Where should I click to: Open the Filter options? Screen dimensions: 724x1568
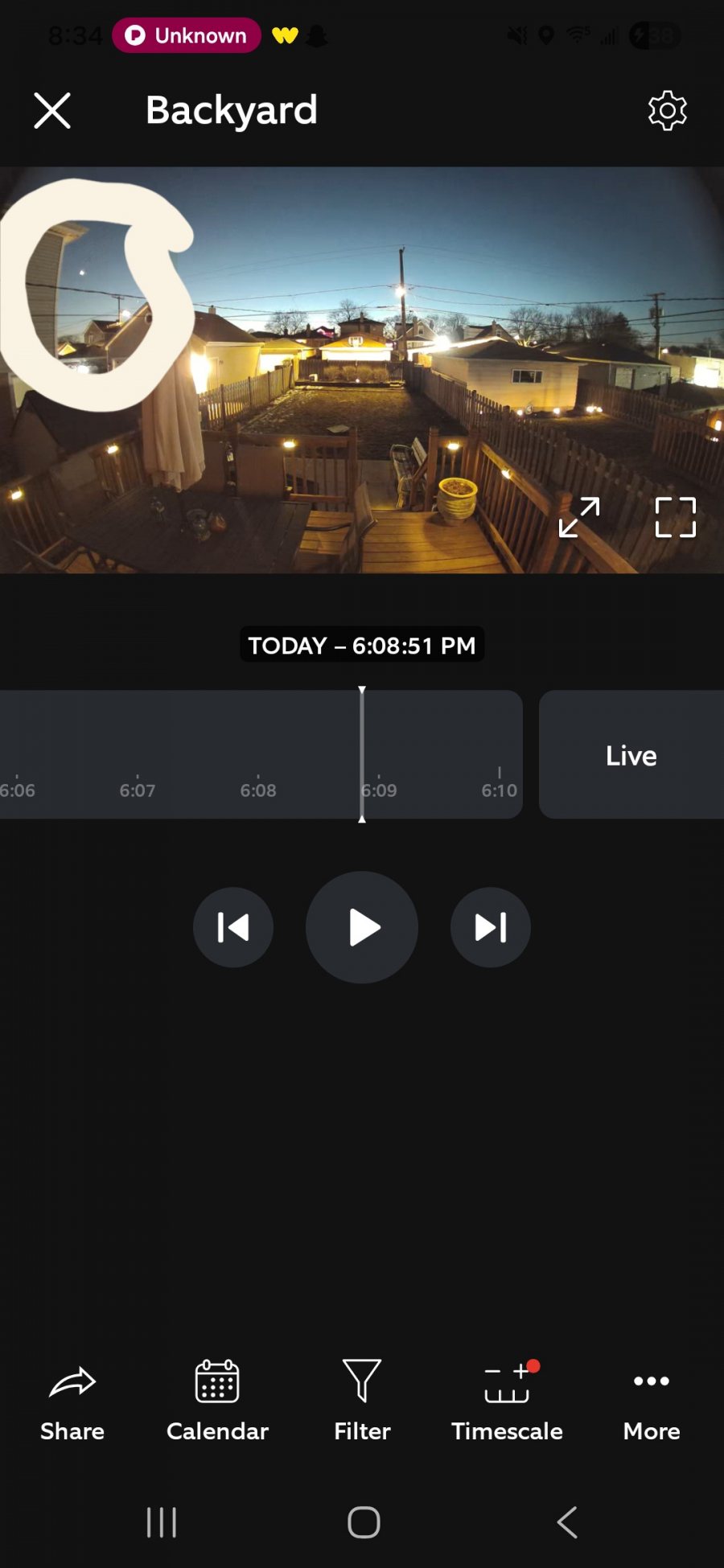362,1399
